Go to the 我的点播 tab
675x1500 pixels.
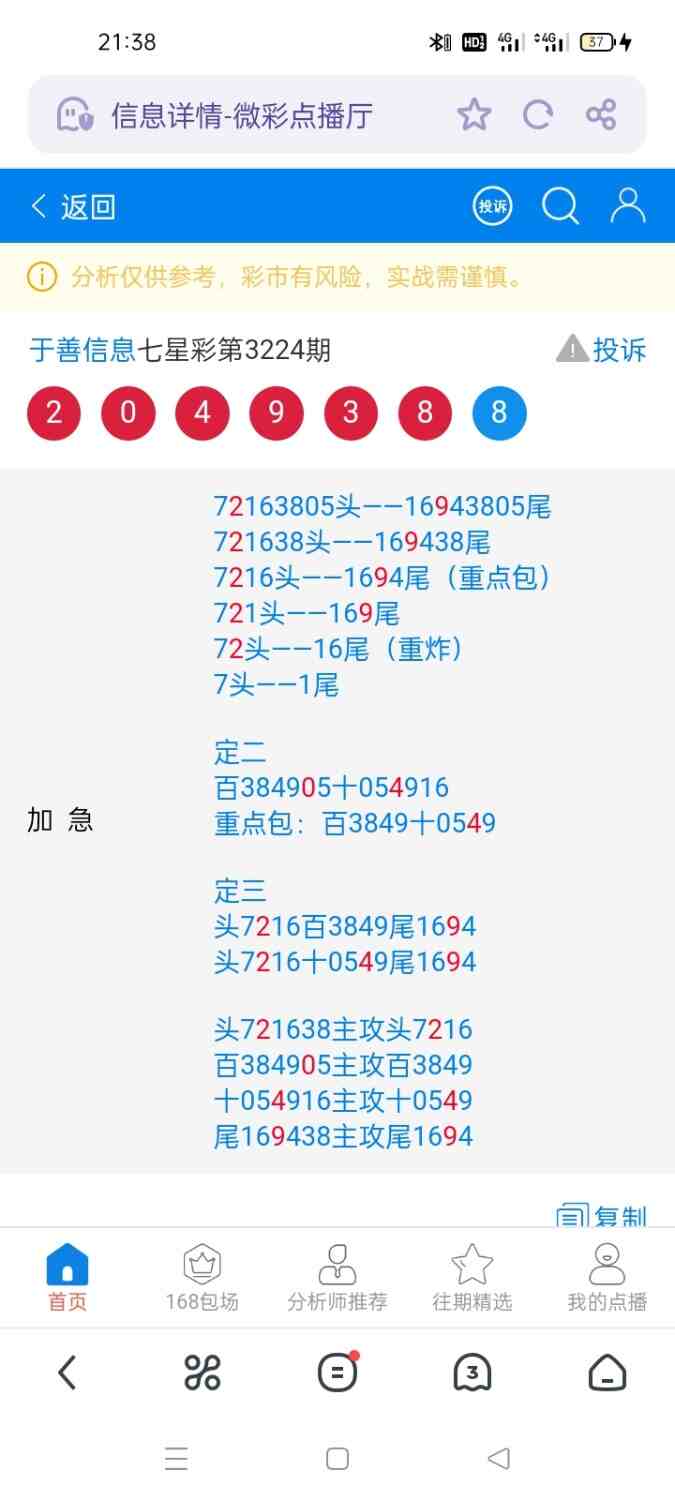607,1278
